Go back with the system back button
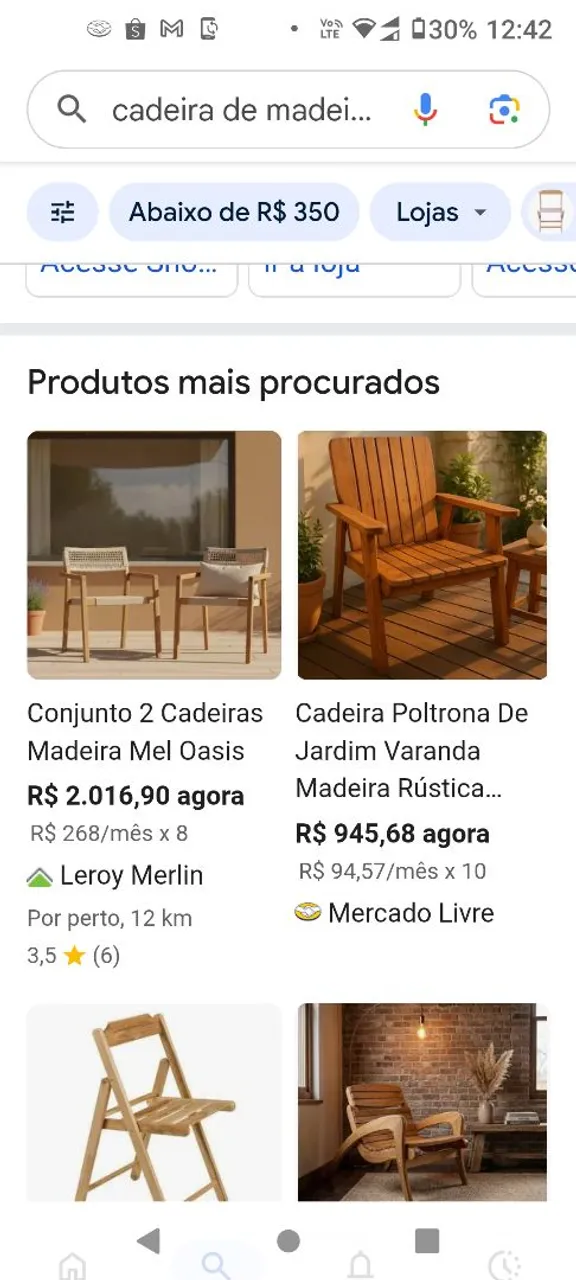 149,1241
